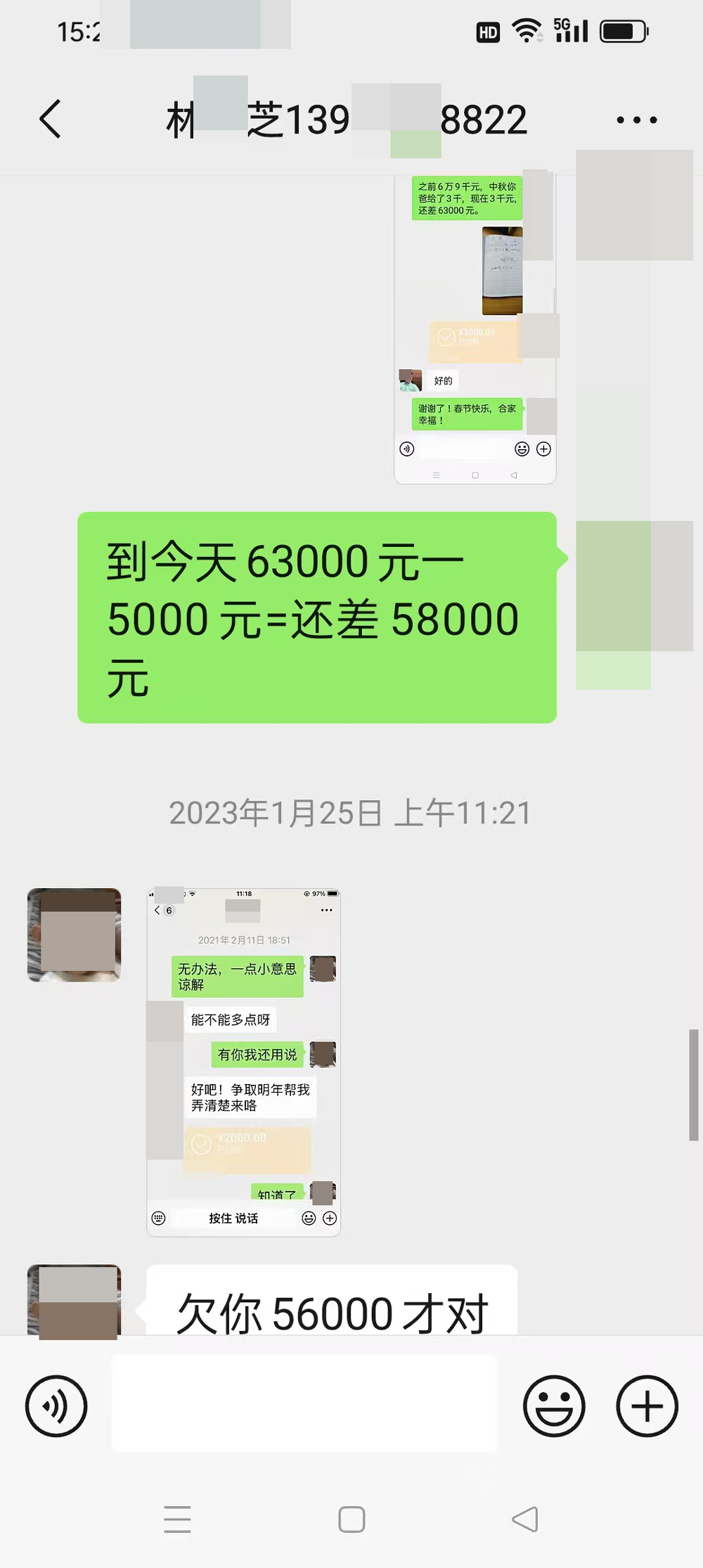View contact avatar beside the received screenshot
Viewport: 703px width, 1568px height.
click(x=74, y=934)
